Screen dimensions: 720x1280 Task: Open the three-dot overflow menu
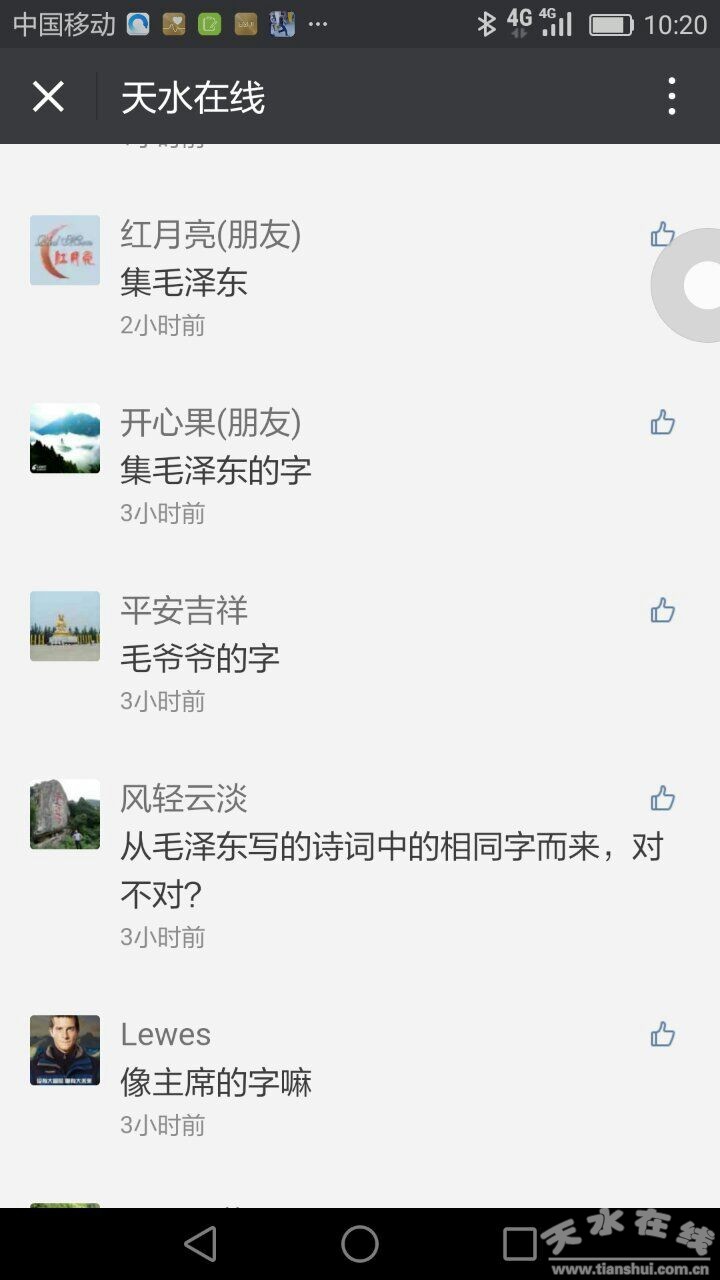click(671, 97)
